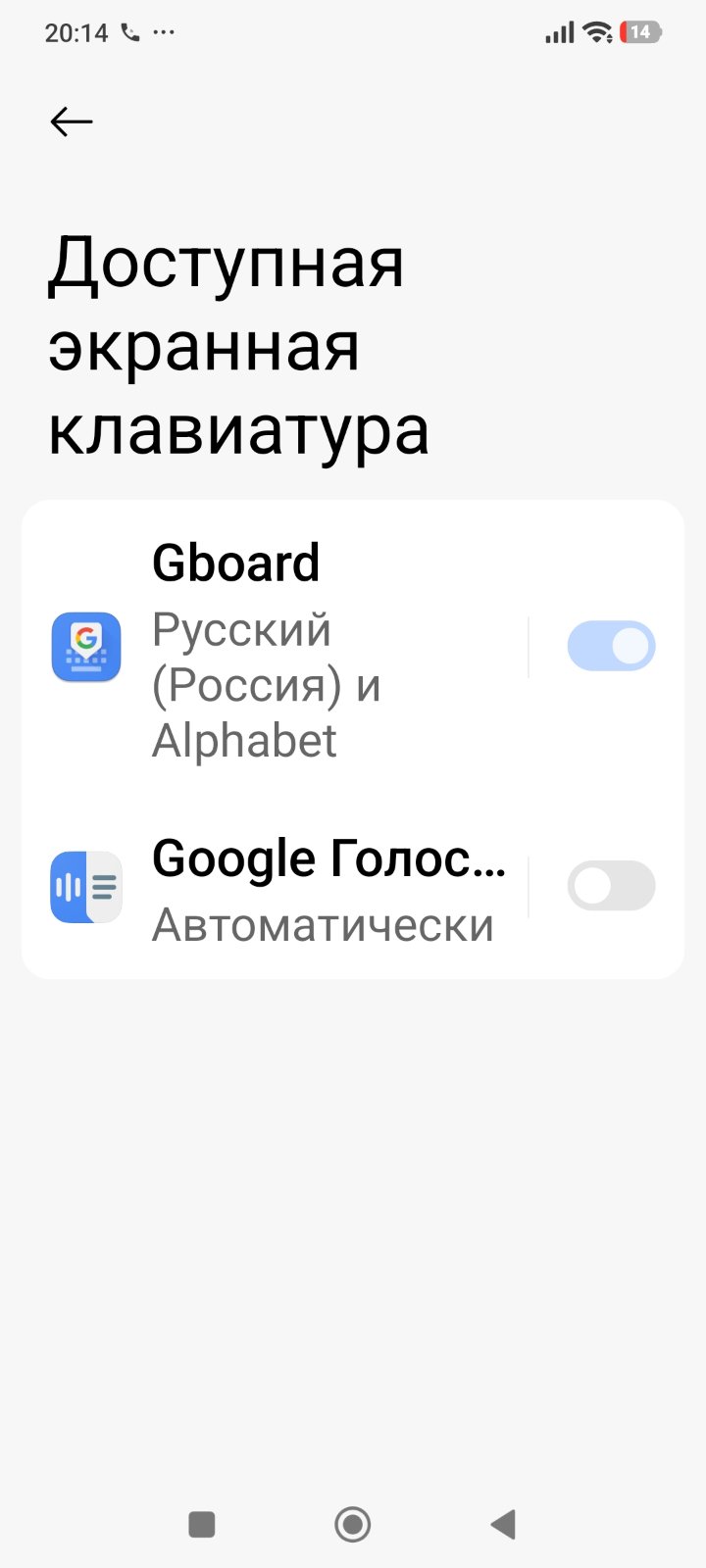This screenshot has height=1568, width=706.
Task: Open Gboard keyboard settings row
Action: [284, 649]
